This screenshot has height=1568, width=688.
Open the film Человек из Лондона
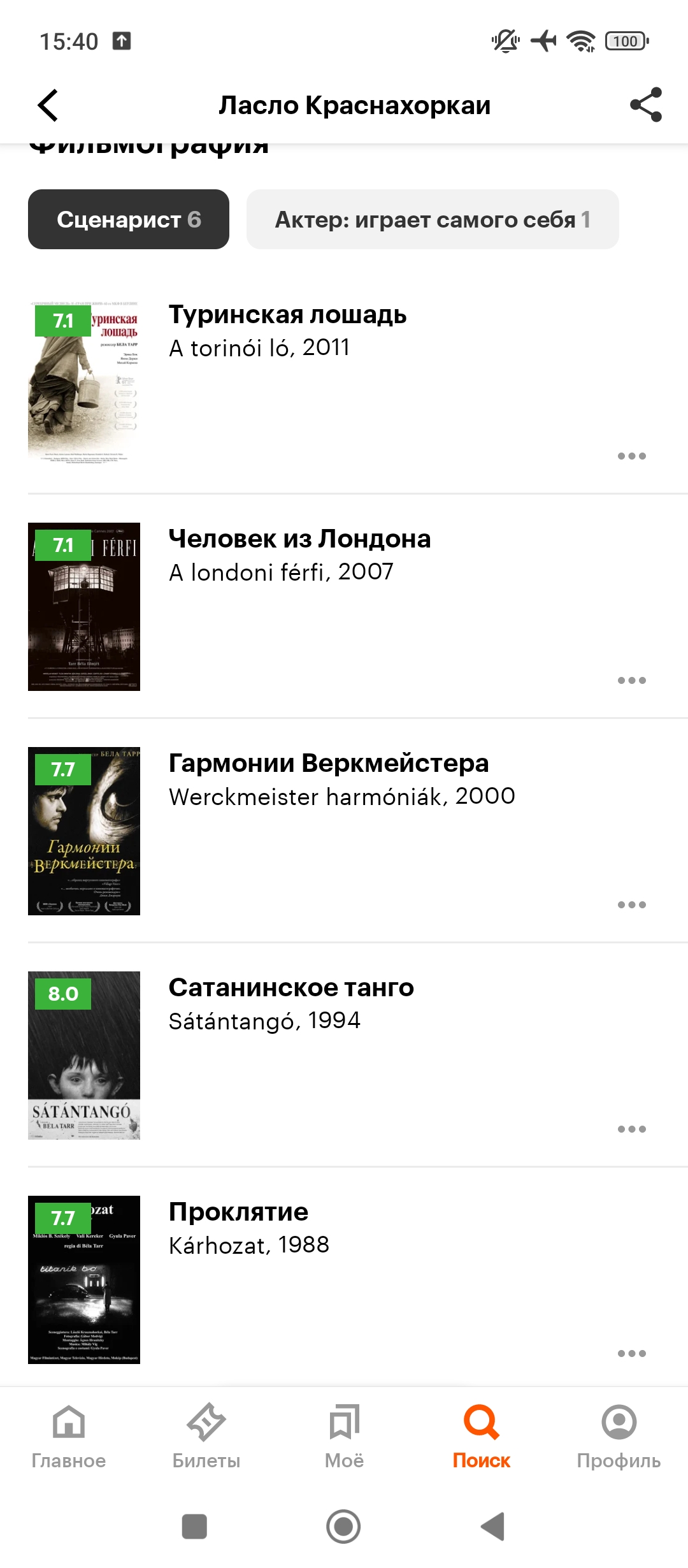point(299,540)
